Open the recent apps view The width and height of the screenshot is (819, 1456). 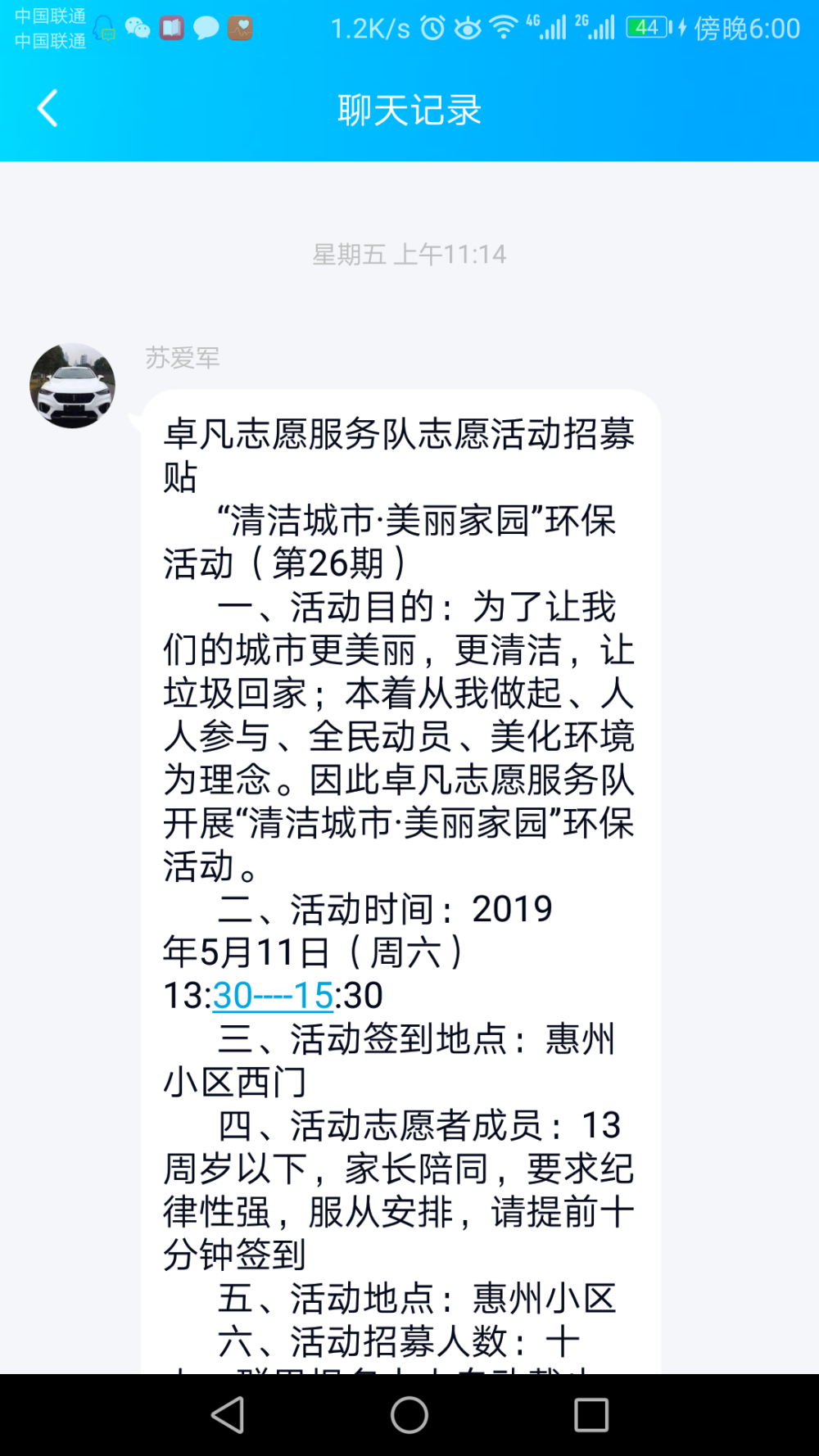pyautogui.click(x=591, y=1414)
